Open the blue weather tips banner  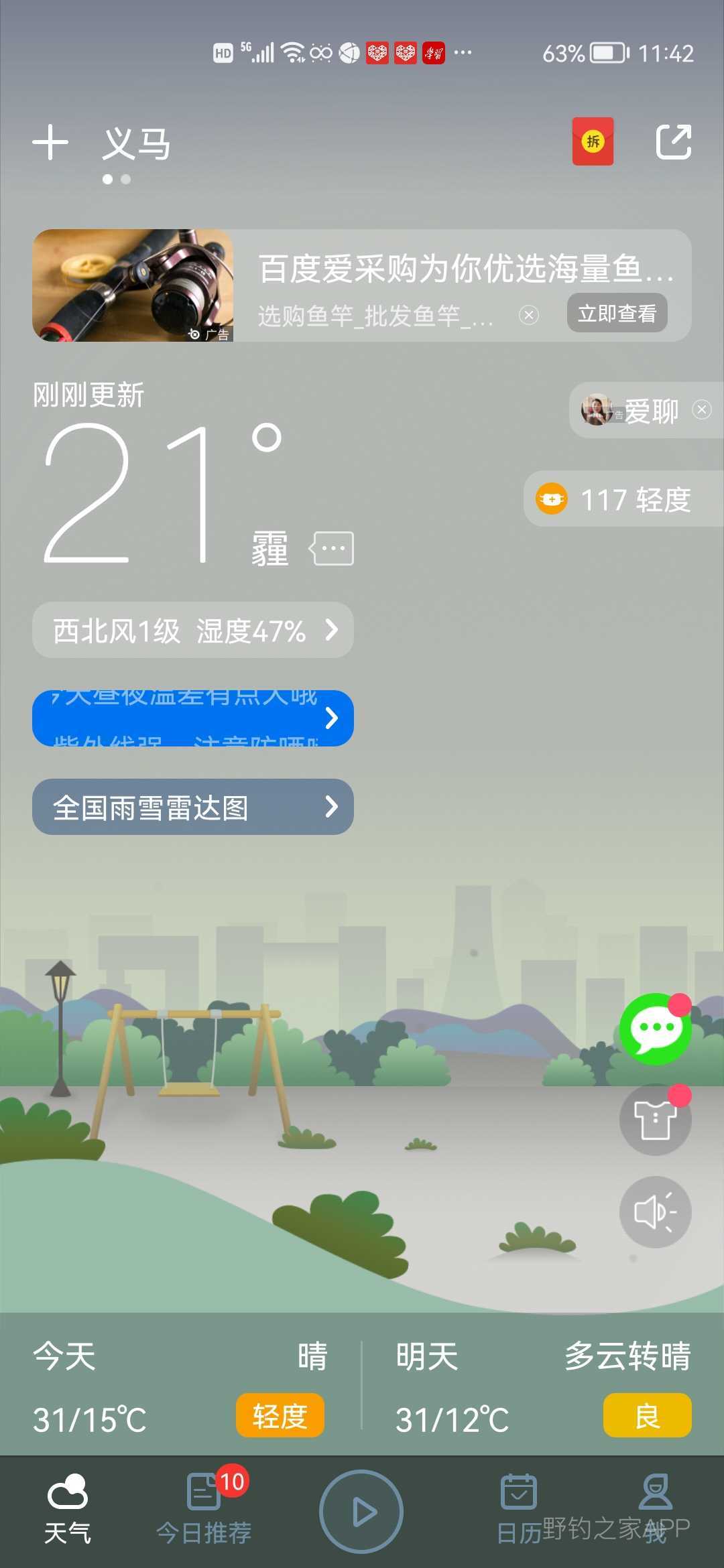click(x=193, y=718)
